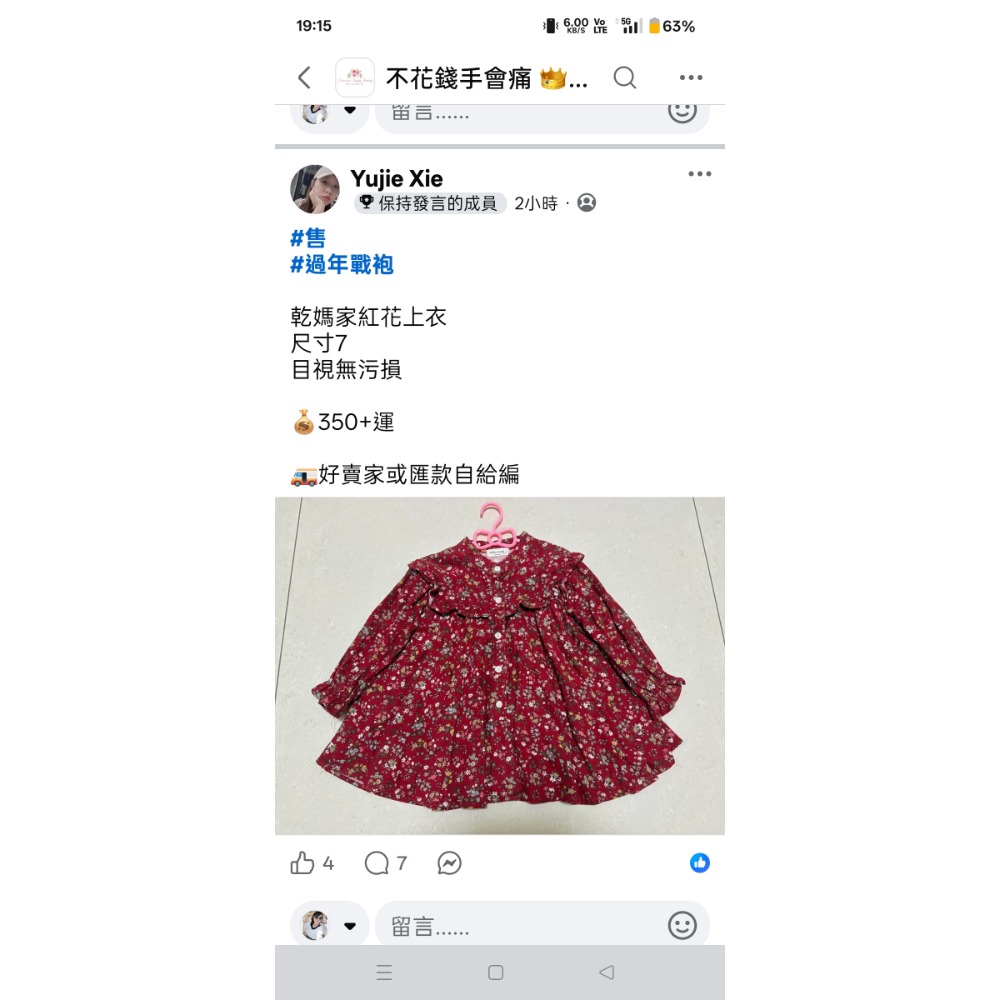This screenshot has width=1000, height=1000.
Task: Switch commenting identity in bottom comment bar
Action: pos(330,926)
